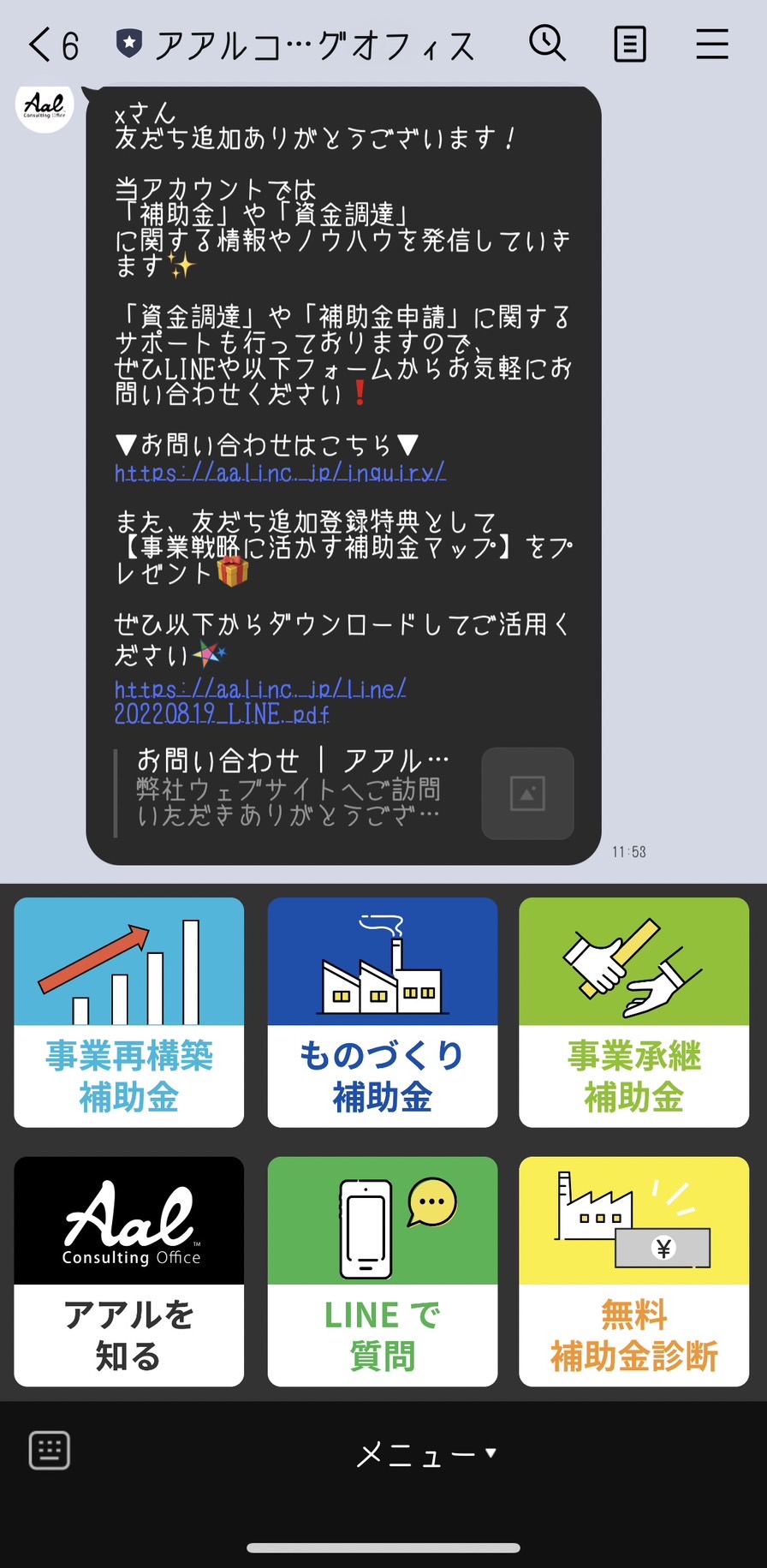Viewport: 767px width, 1568px height.
Task: Tap the メニュー dropdown arrow
Action: (x=491, y=1452)
